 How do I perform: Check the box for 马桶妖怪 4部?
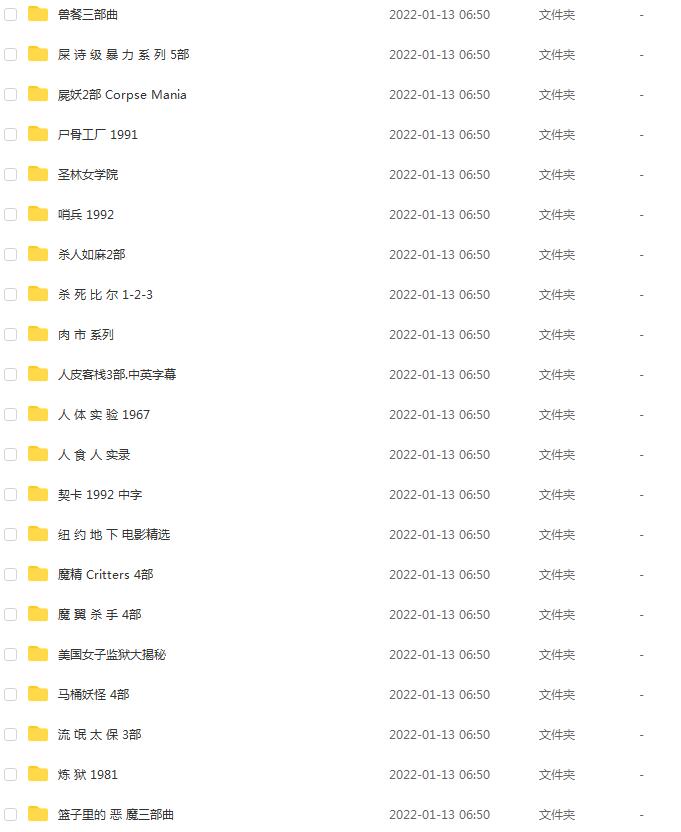[11, 694]
